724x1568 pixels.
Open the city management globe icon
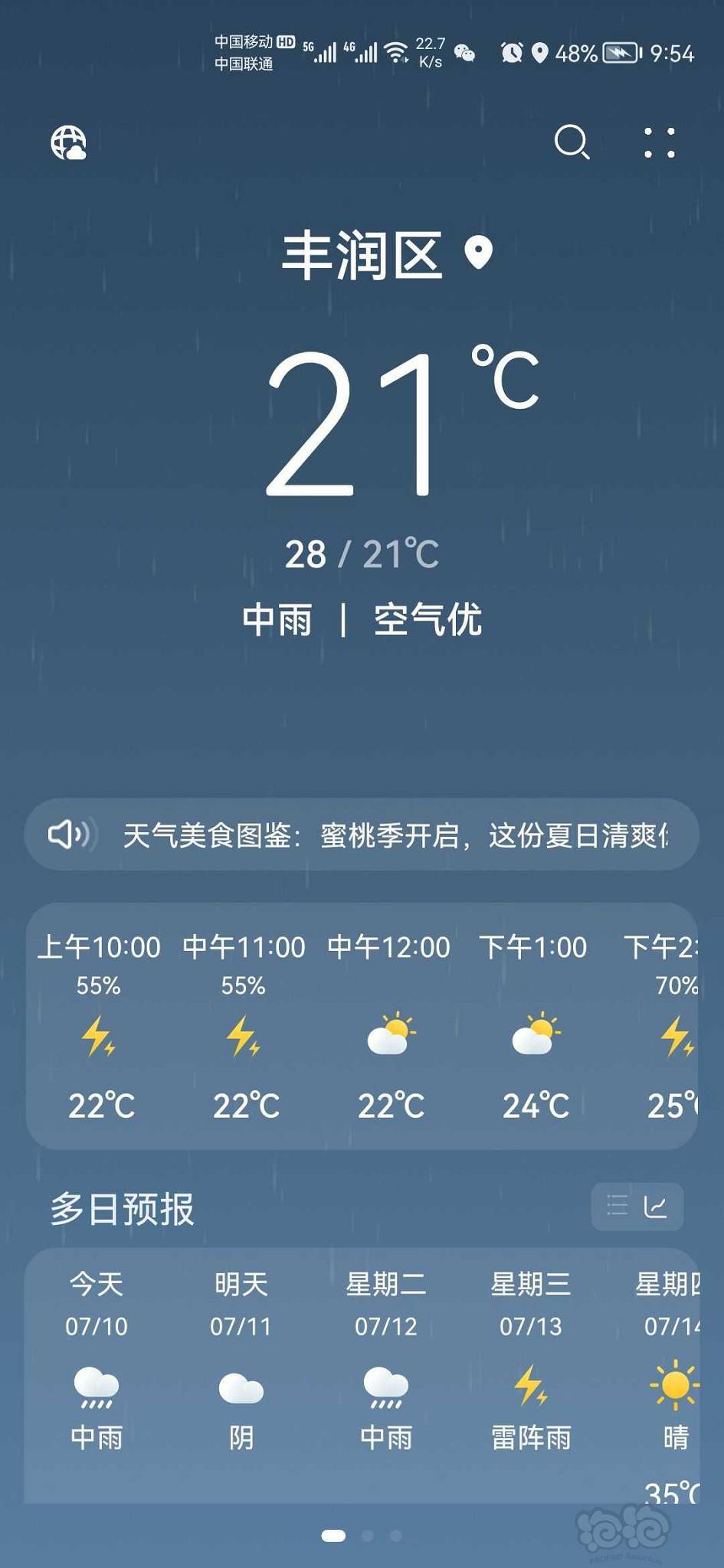pos(68,142)
